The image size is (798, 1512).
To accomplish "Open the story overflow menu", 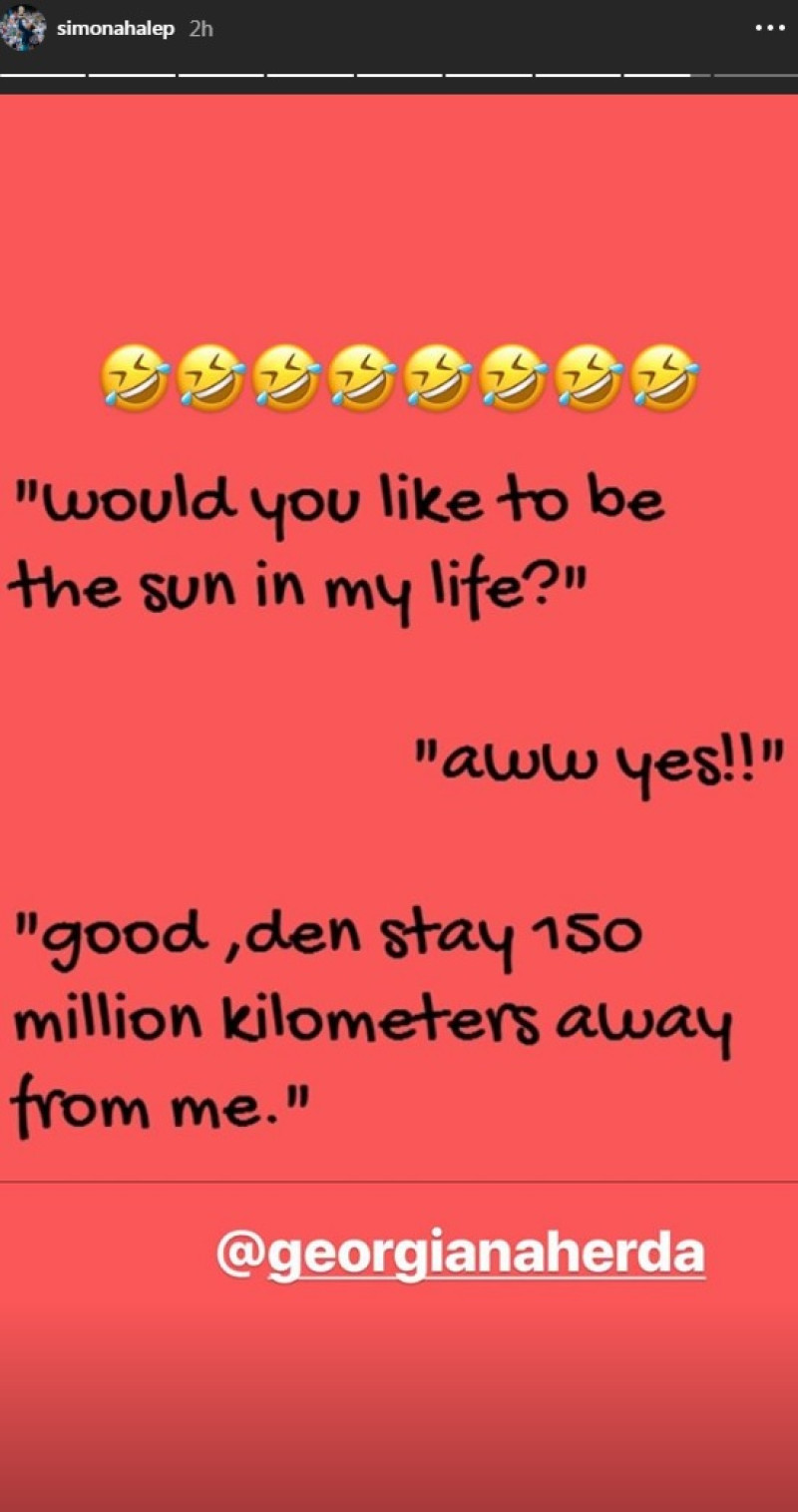I will pyautogui.click(x=769, y=28).
